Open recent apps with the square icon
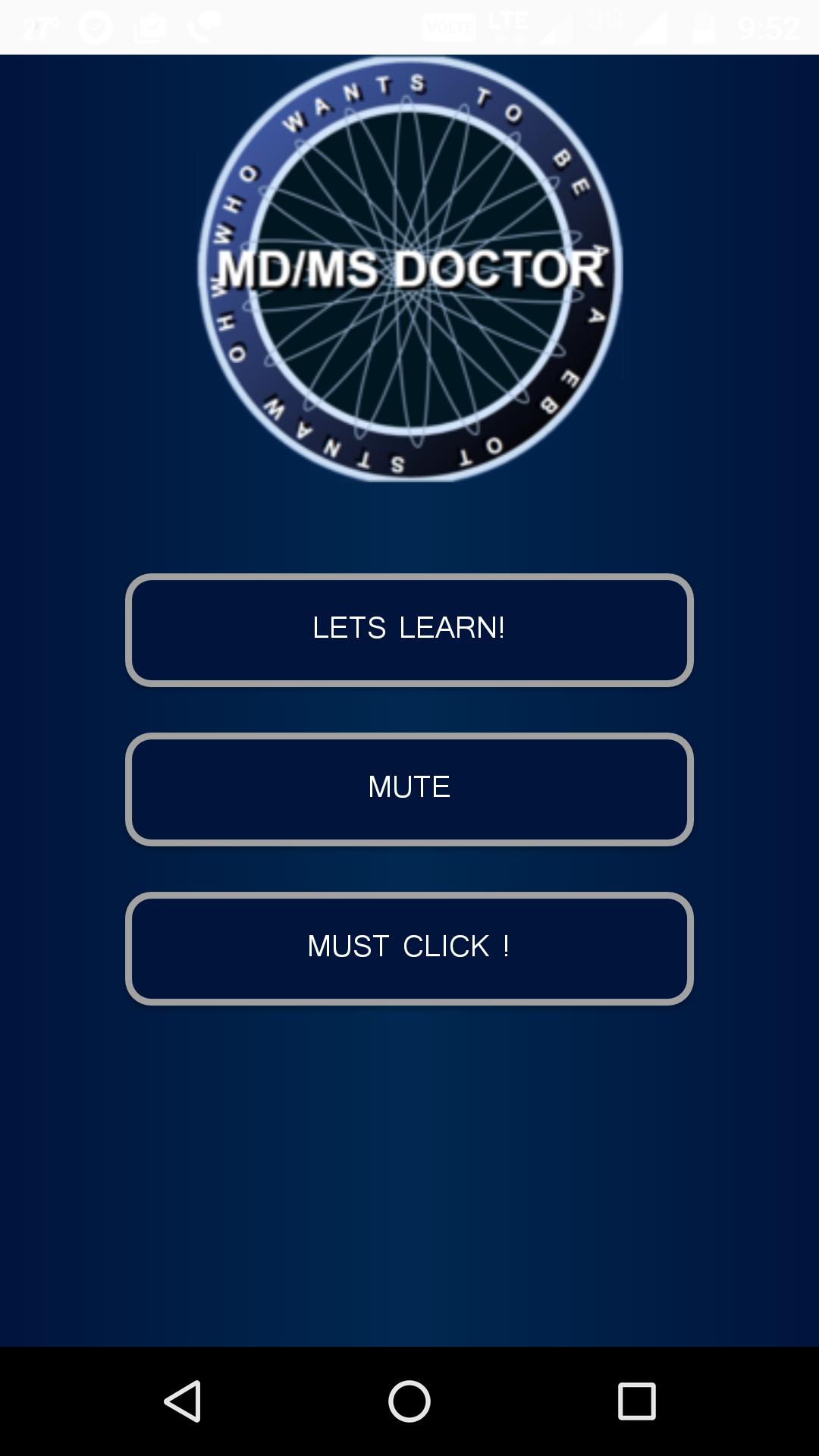The image size is (819, 1456). click(635, 1399)
